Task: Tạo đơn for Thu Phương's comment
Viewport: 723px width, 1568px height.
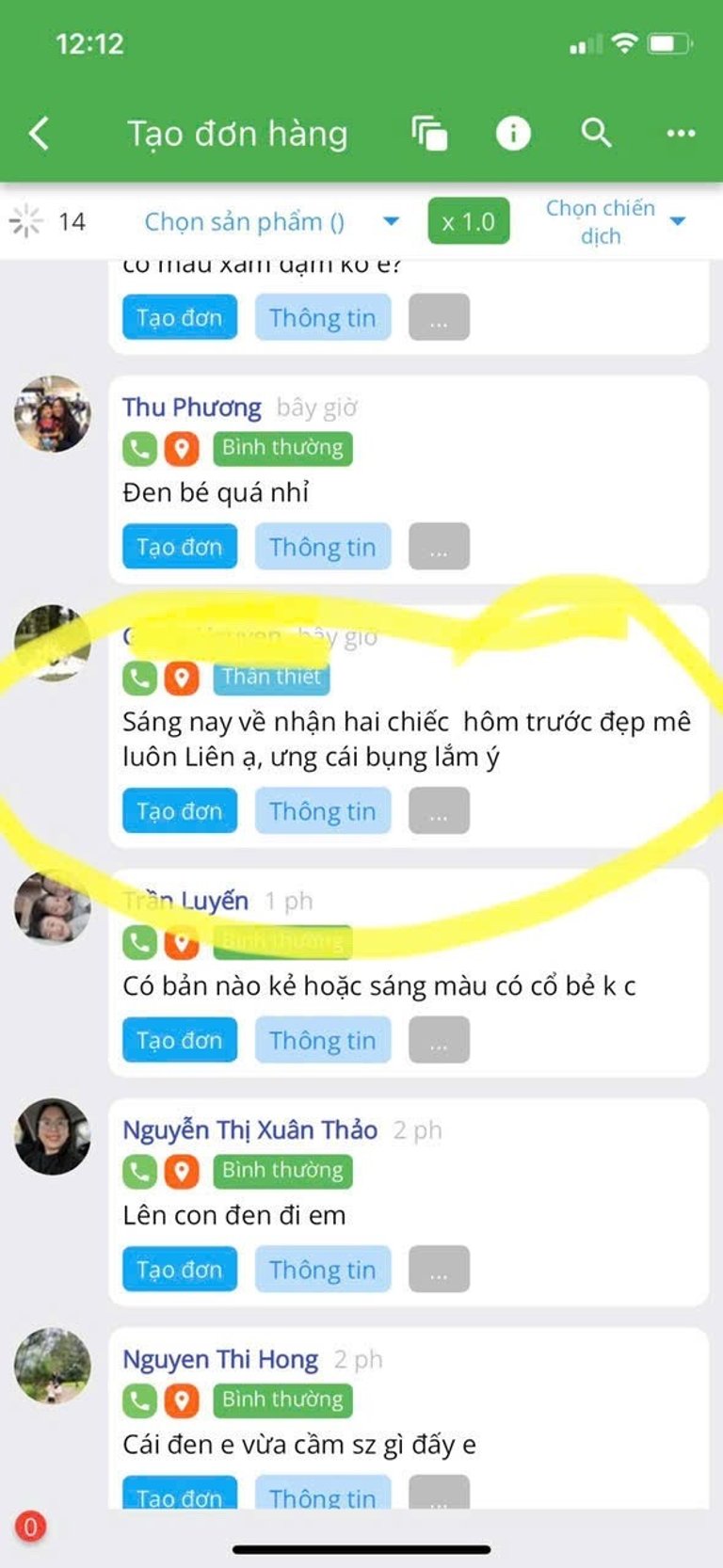Action: click(x=179, y=547)
